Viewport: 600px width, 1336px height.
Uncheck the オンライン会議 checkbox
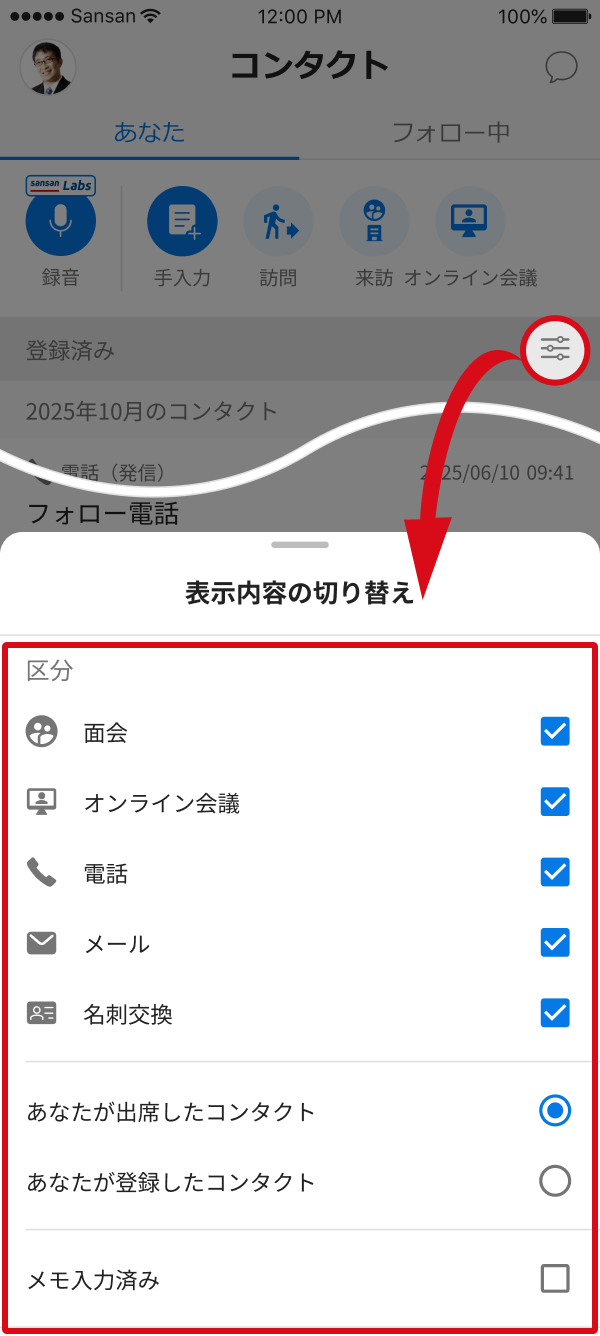[555, 802]
